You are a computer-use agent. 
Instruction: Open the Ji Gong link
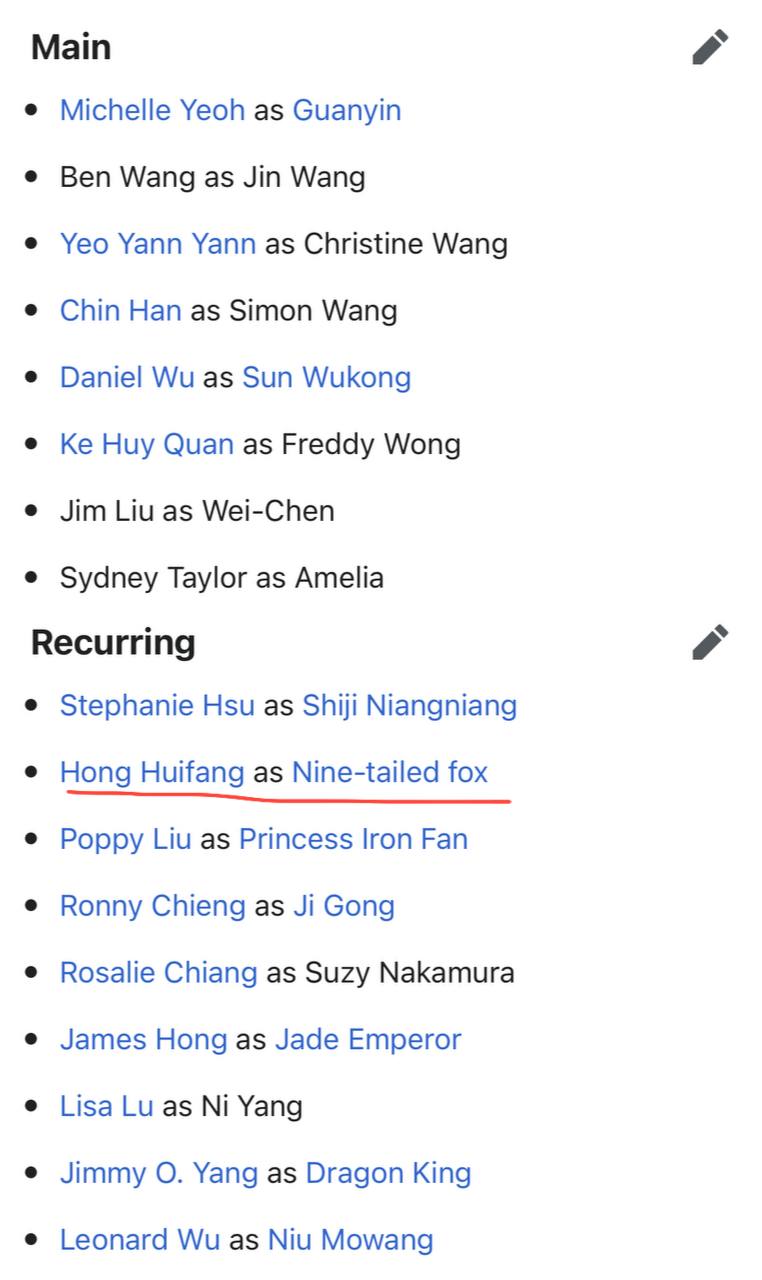(x=344, y=905)
